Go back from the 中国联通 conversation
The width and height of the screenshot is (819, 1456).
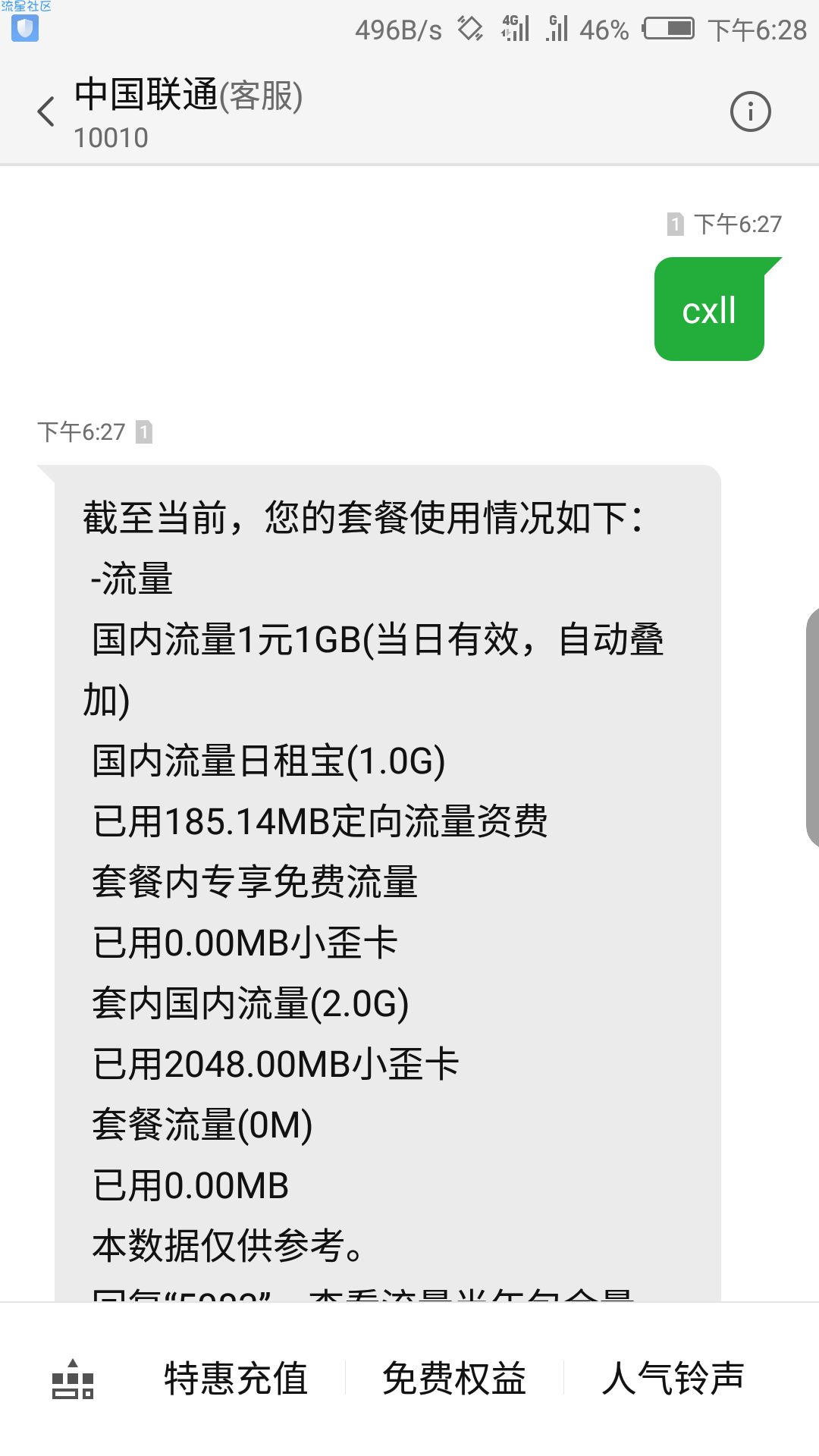[x=46, y=112]
